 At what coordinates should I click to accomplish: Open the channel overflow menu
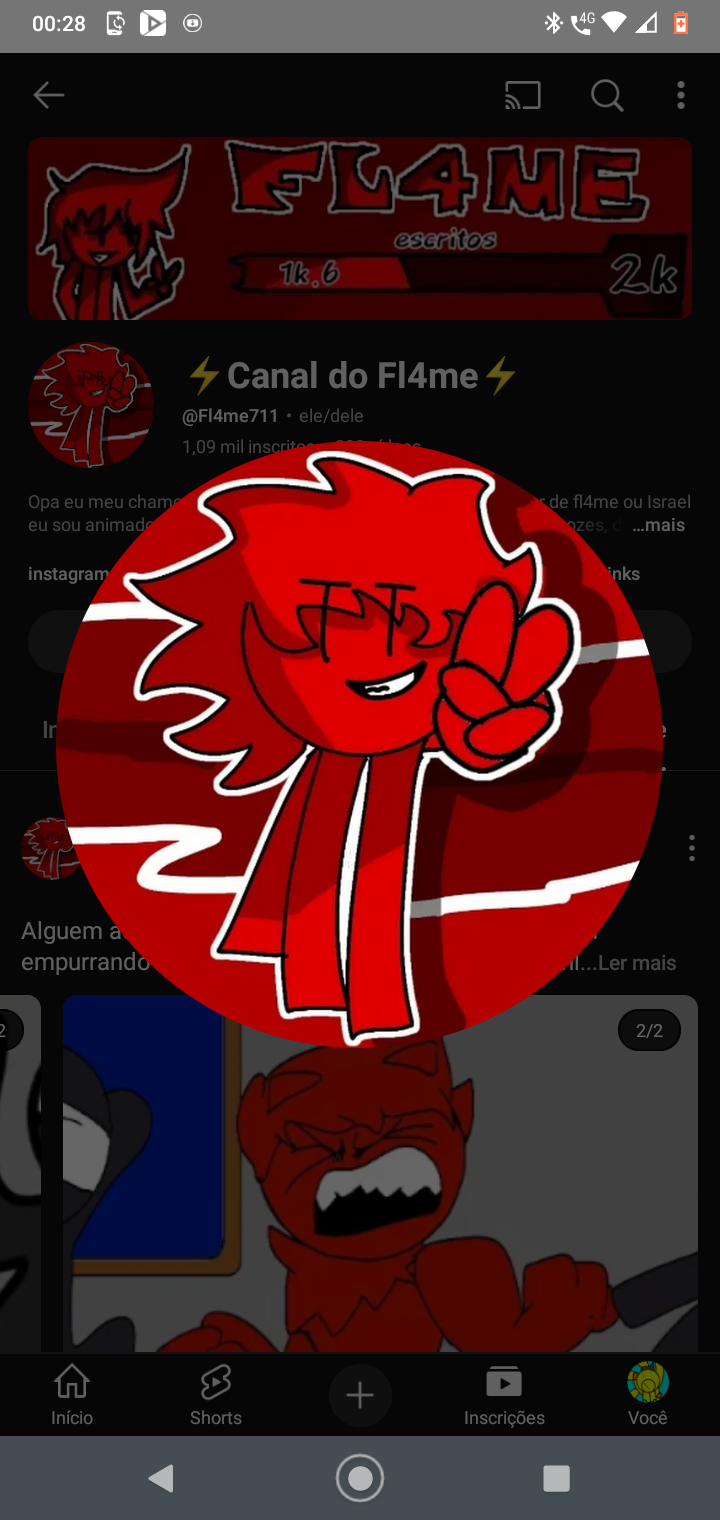pyautogui.click(x=681, y=96)
